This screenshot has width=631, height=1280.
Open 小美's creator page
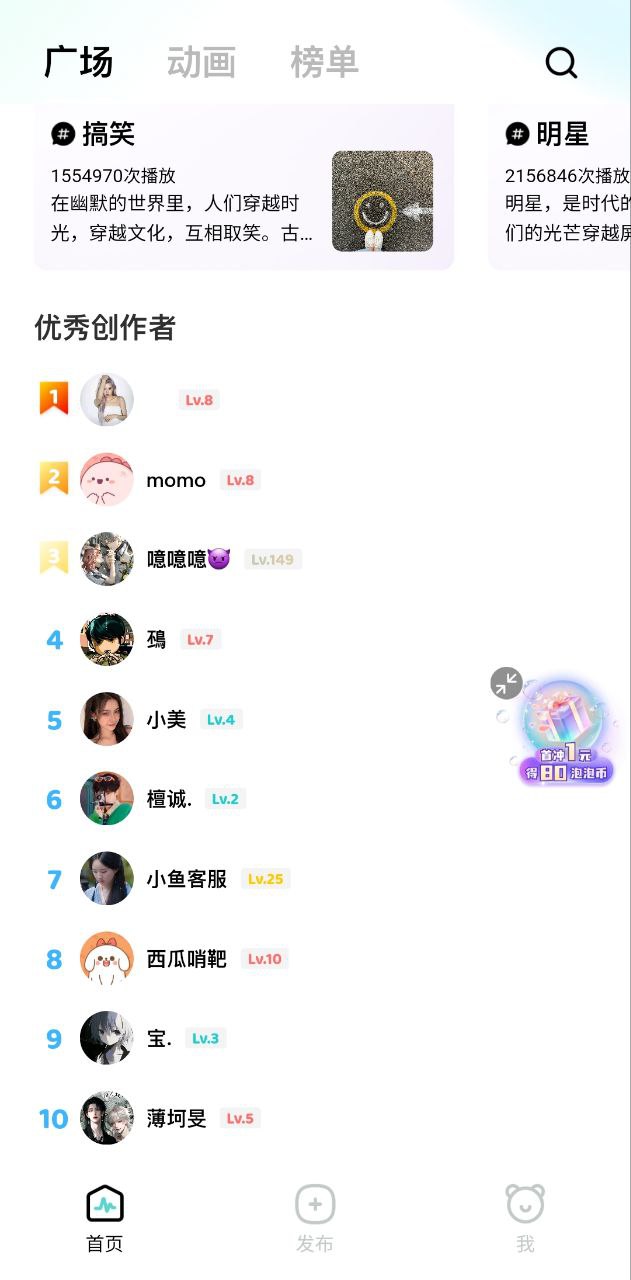click(166, 719)
